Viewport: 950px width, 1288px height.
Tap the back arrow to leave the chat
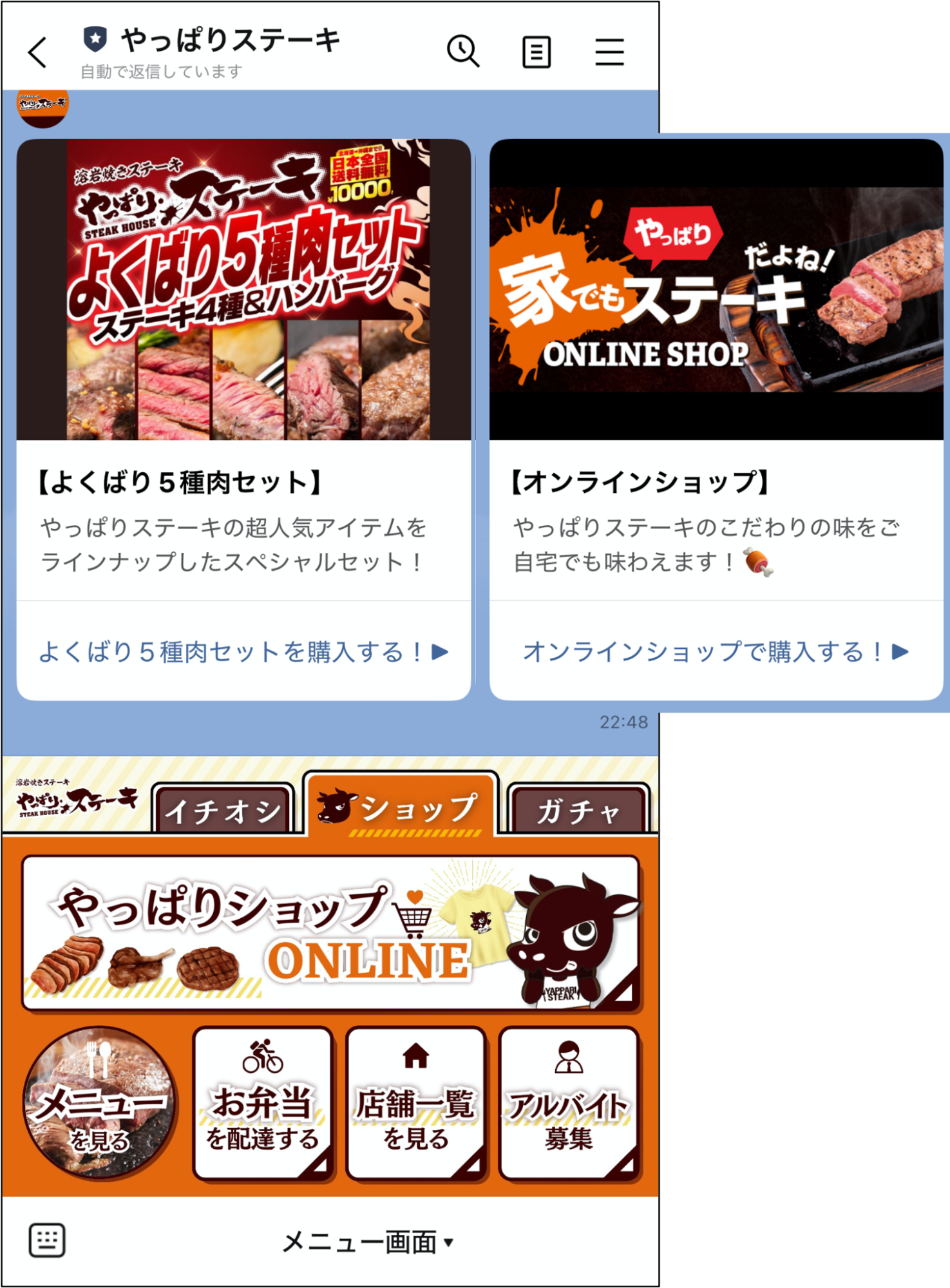click(37, 53)
